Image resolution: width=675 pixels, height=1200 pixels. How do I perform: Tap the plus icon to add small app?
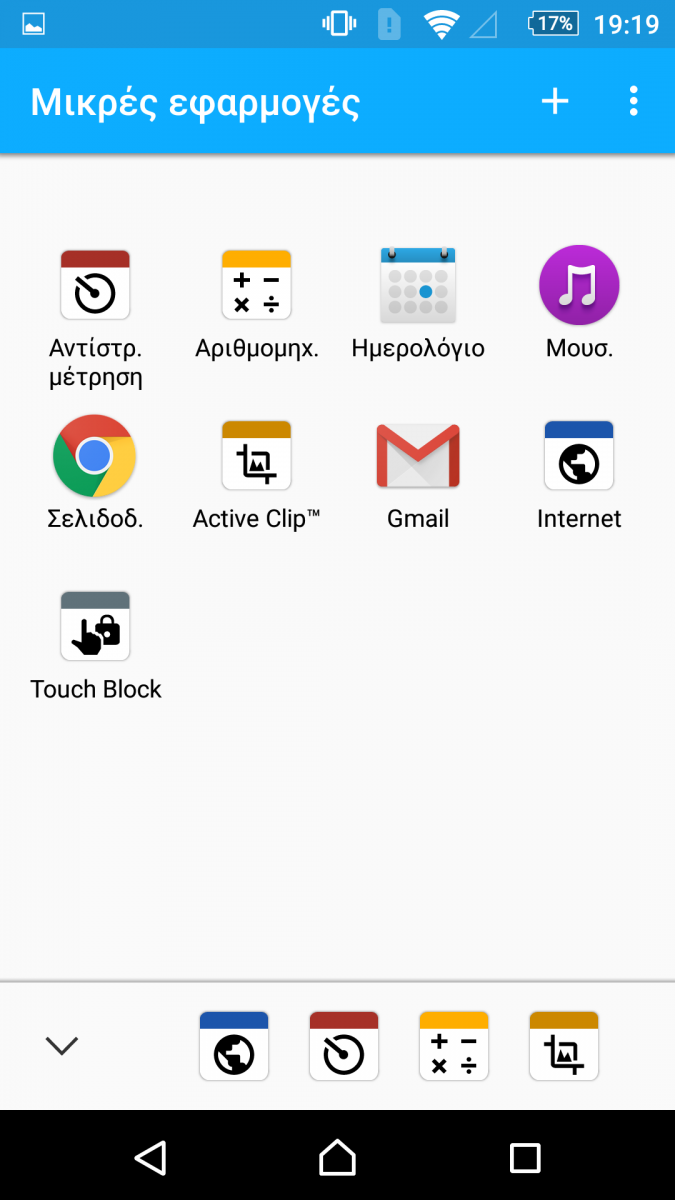click(x=555, y=101)
